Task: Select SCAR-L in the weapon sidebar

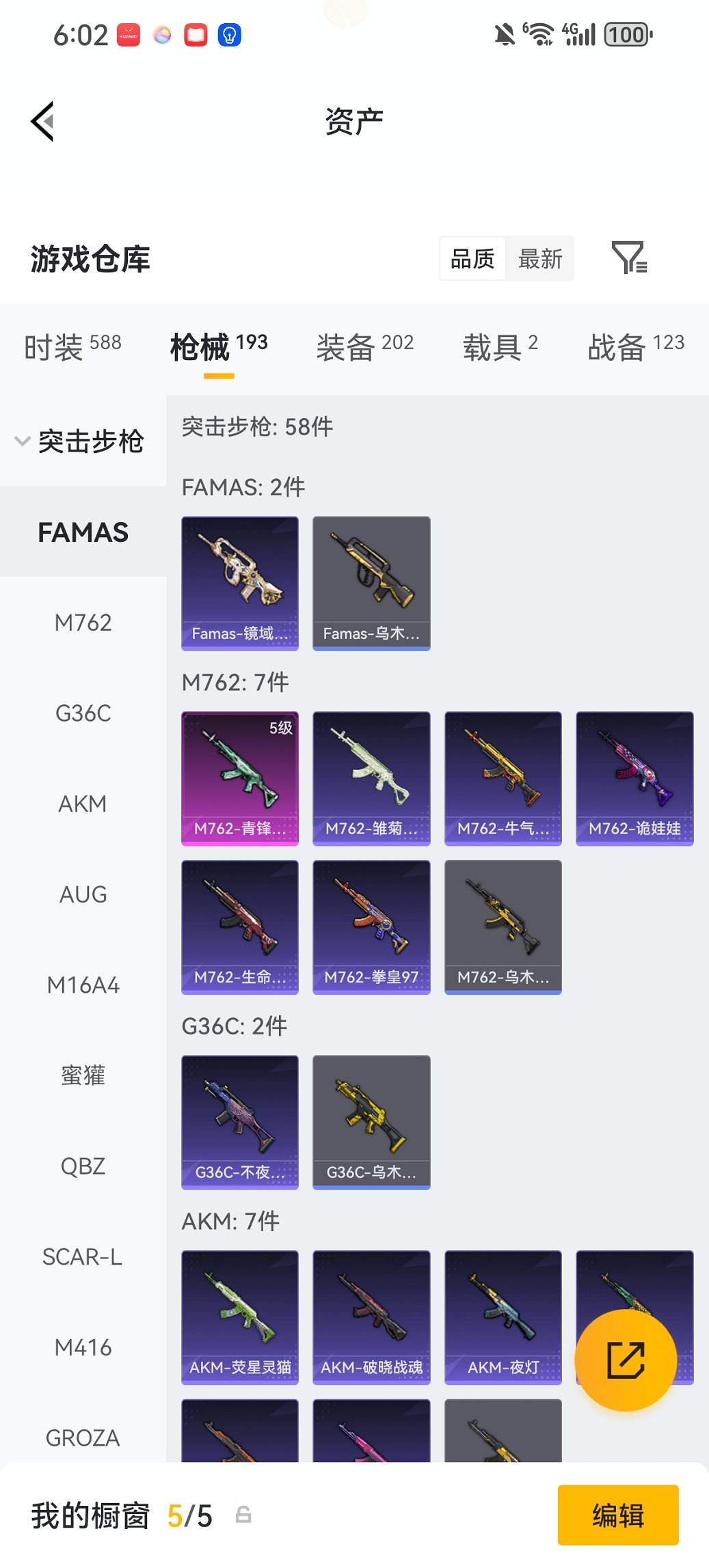Action: (x=83, y=1256)
